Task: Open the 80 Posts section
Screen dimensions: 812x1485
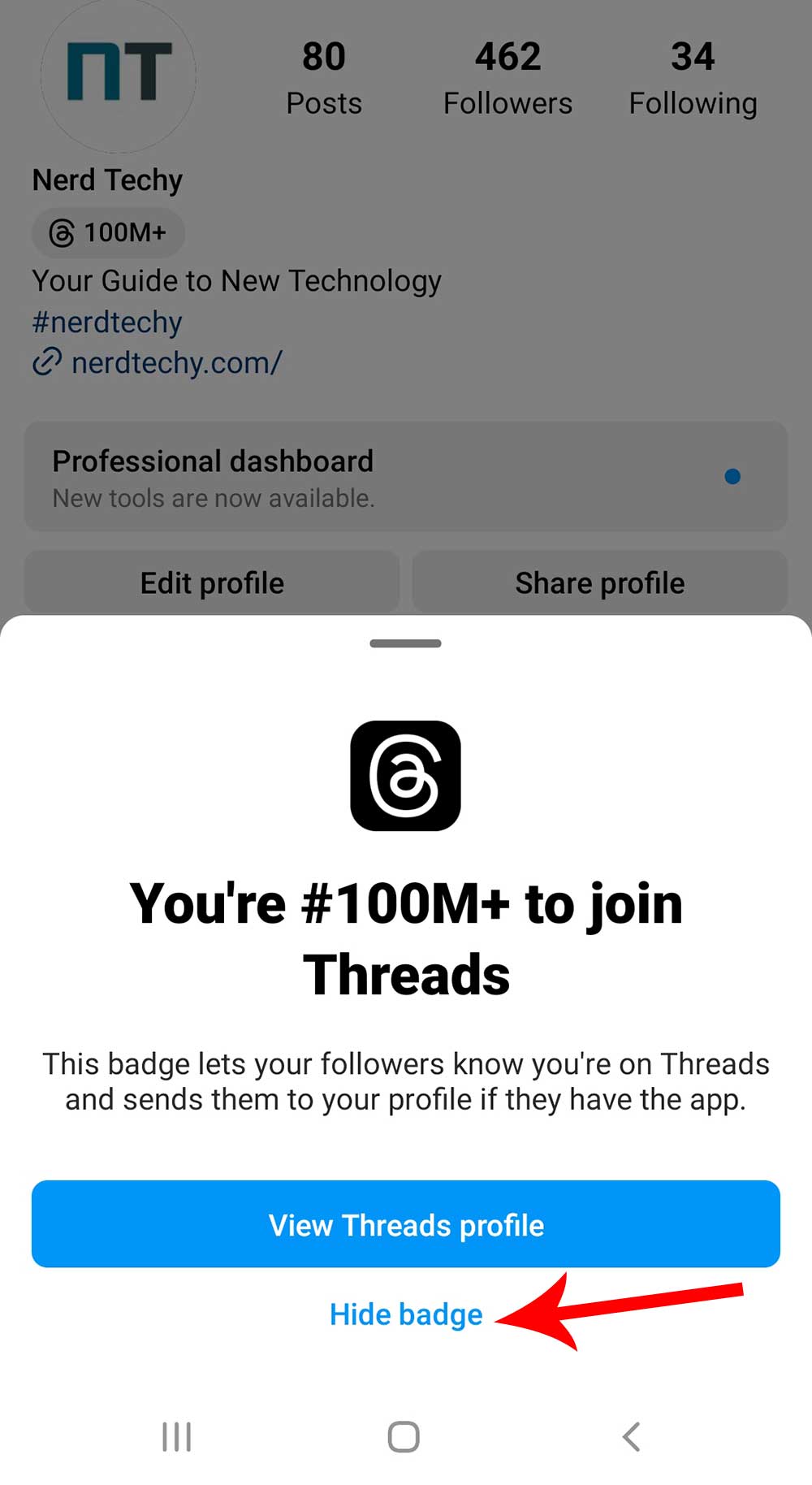Action: coord(323,77)
